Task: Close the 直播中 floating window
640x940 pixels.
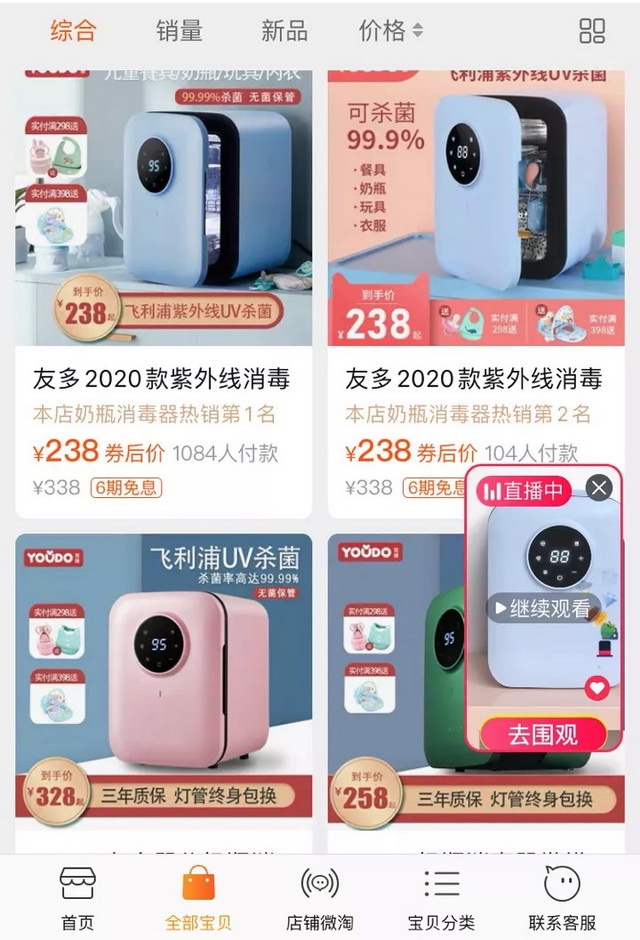Action: [x=599, y=488]
